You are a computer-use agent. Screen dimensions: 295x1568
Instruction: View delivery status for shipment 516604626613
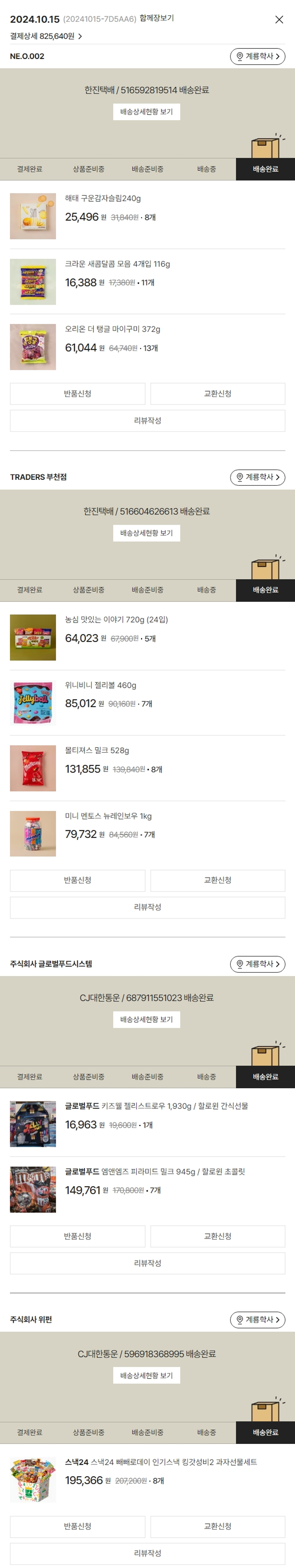point(147,533)
